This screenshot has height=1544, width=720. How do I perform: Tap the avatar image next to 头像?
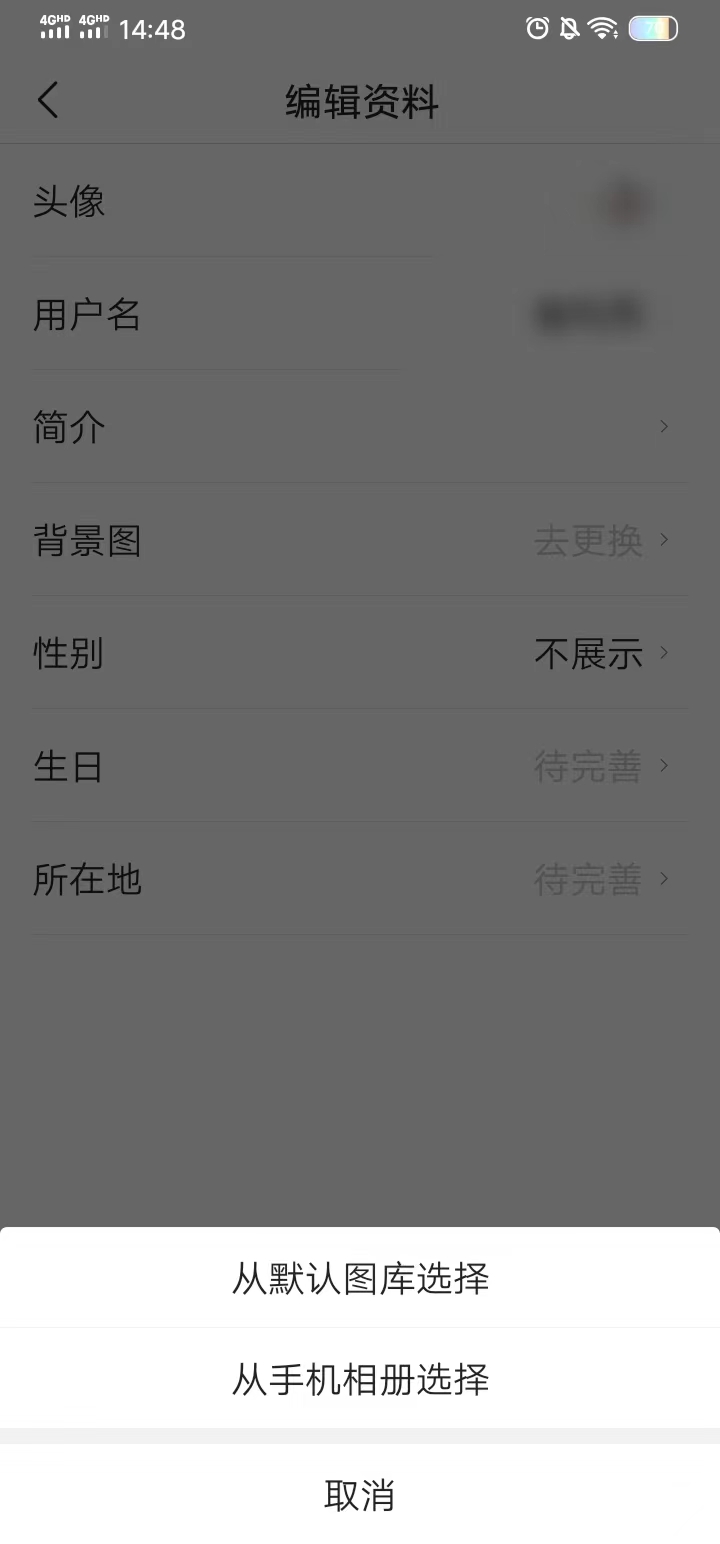click(x=625, y=202)
